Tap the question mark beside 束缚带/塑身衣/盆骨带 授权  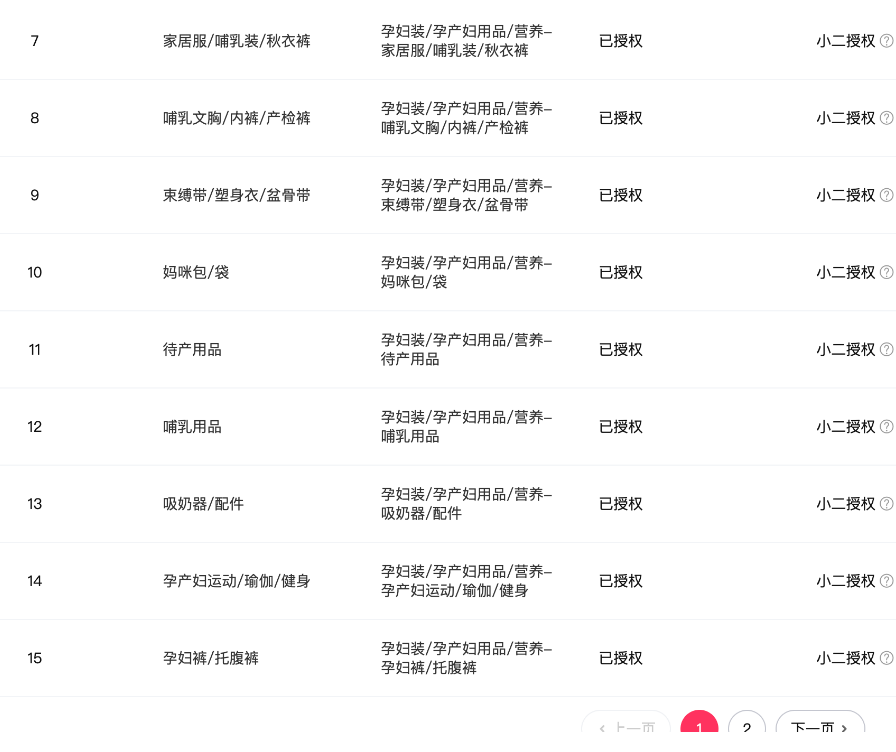[886, 195]
